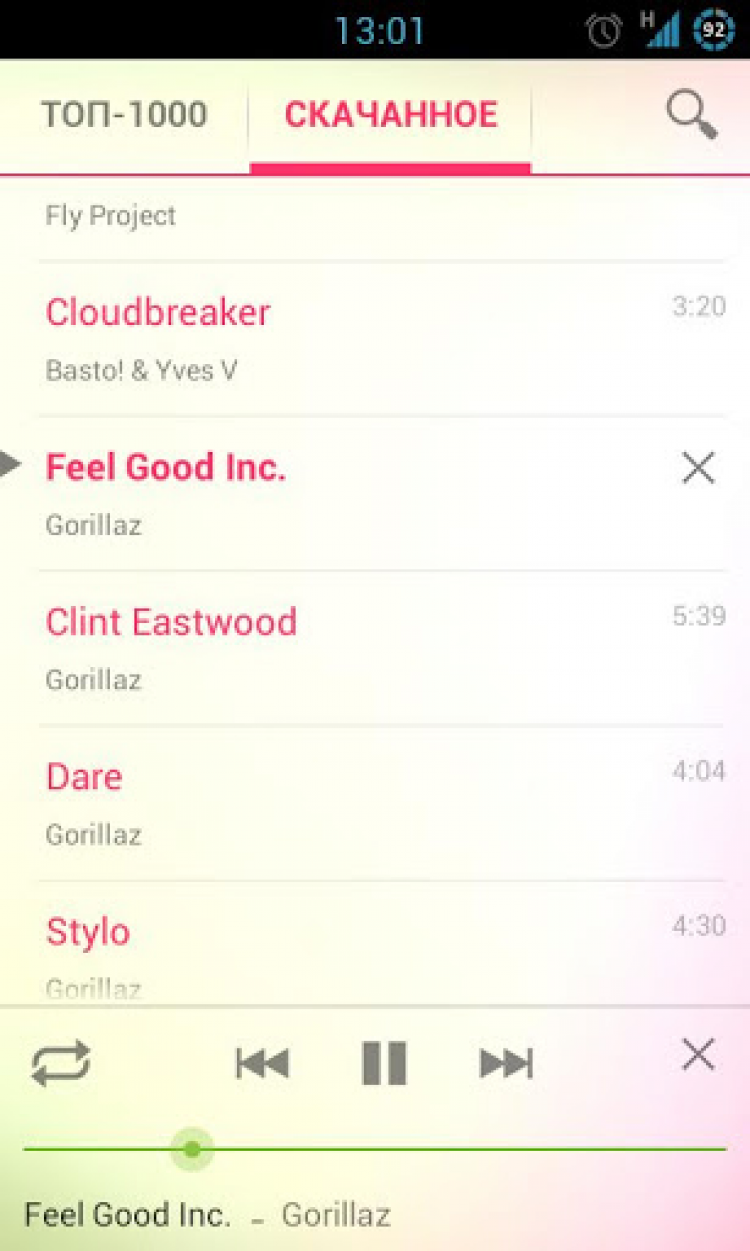Skip to the previous track

263,1063
